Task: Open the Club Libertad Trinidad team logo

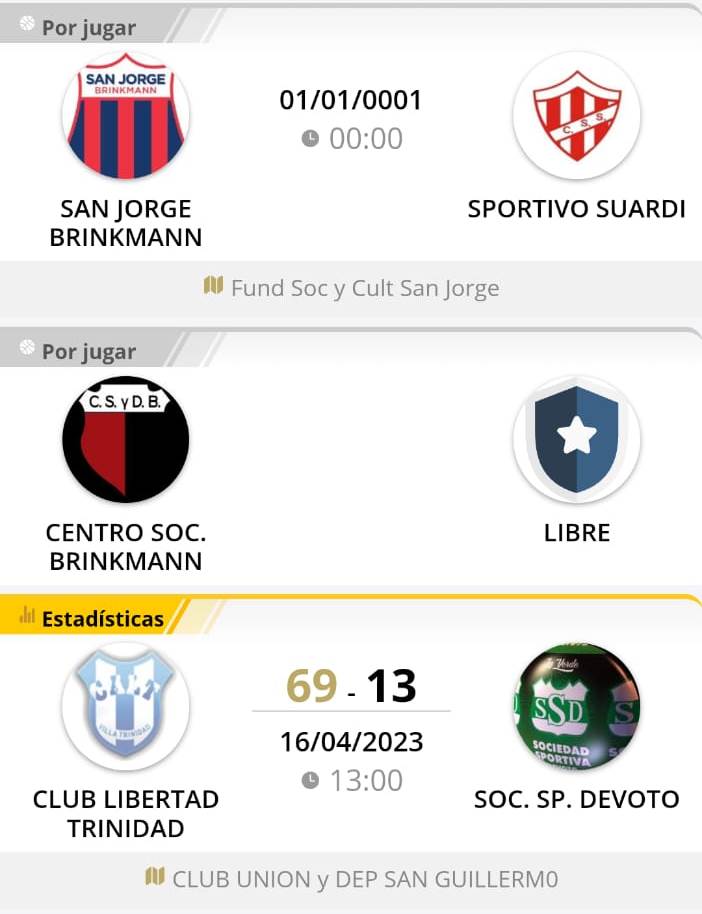Action: (126, 706)
